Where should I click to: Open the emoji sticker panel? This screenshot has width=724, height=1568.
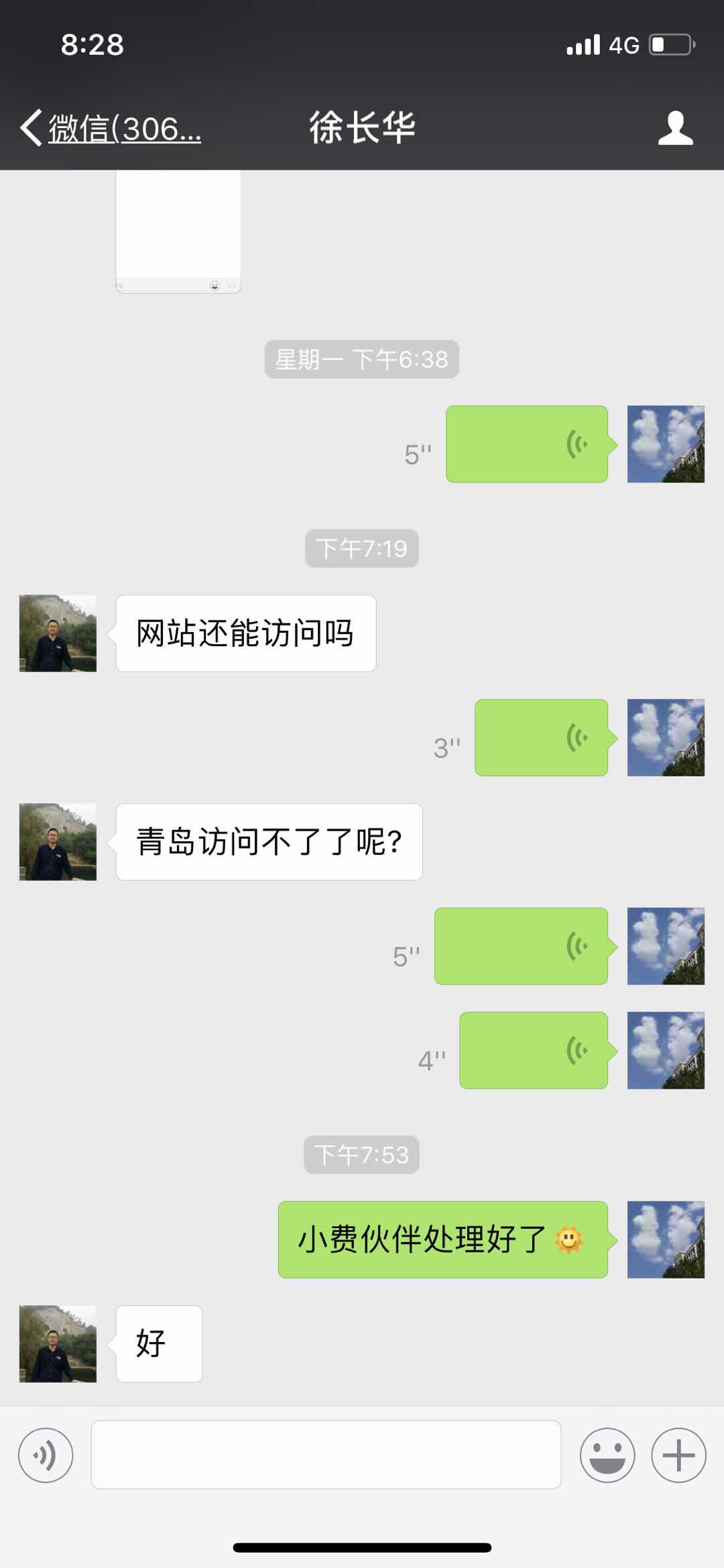607,1455
